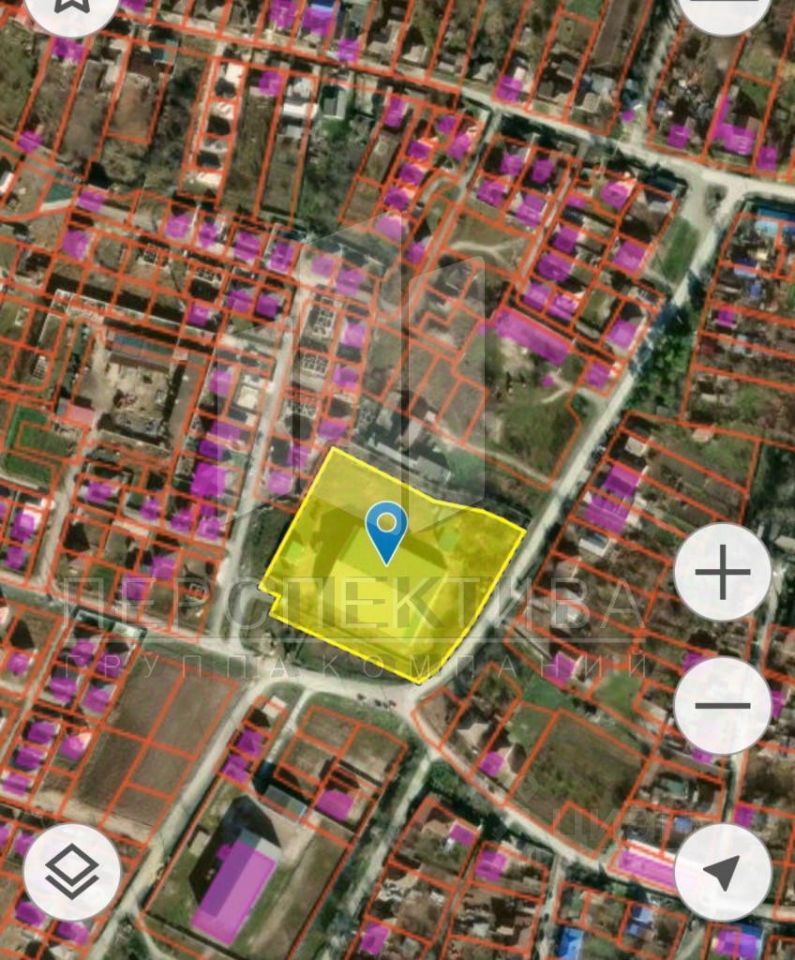Screen dimensions: 795x960
Task: Zoom out of the map
Action: 722,706
